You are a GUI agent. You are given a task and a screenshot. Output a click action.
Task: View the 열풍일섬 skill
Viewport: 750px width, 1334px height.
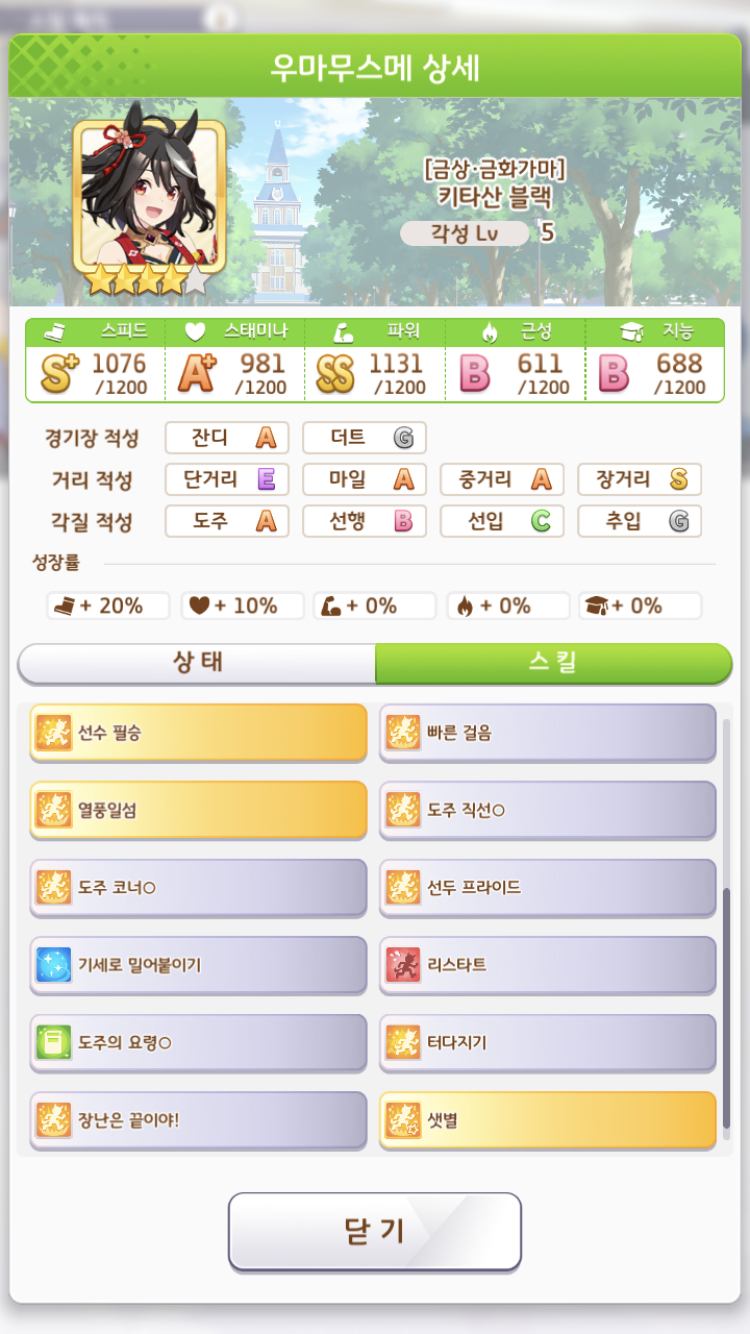click(x=198, y=809)
